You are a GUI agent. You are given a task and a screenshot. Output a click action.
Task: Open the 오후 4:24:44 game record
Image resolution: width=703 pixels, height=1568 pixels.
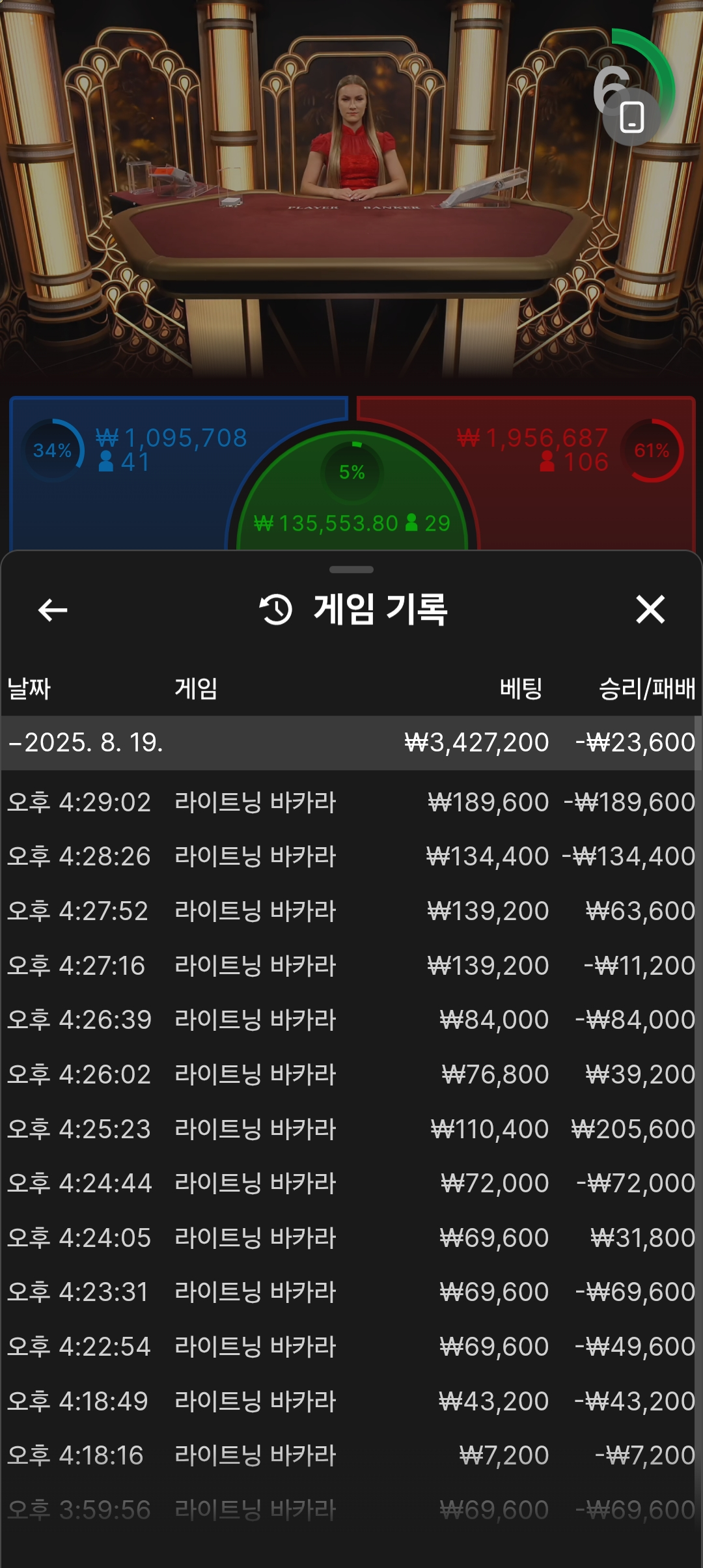[351, 1183]
